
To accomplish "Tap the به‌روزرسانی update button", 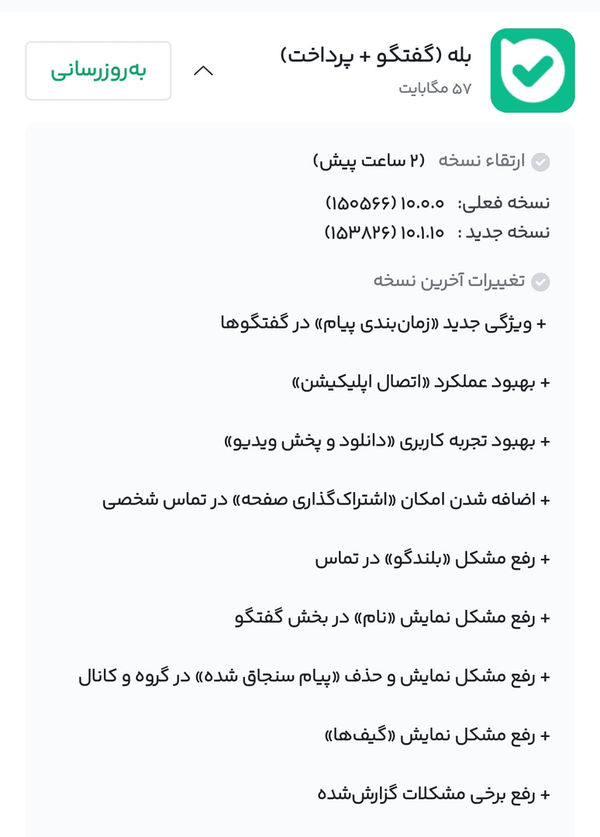I will point(98,71).
